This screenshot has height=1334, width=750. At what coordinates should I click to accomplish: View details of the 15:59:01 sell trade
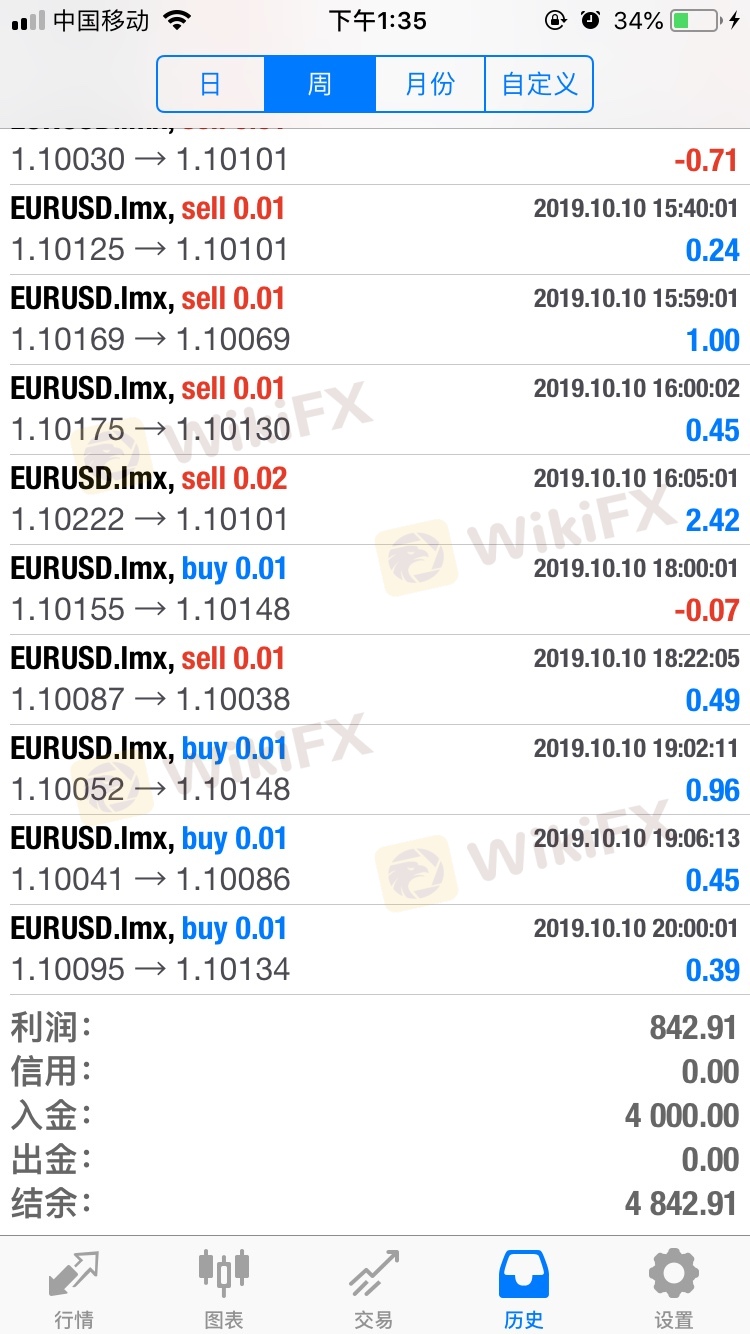(375, 319)
